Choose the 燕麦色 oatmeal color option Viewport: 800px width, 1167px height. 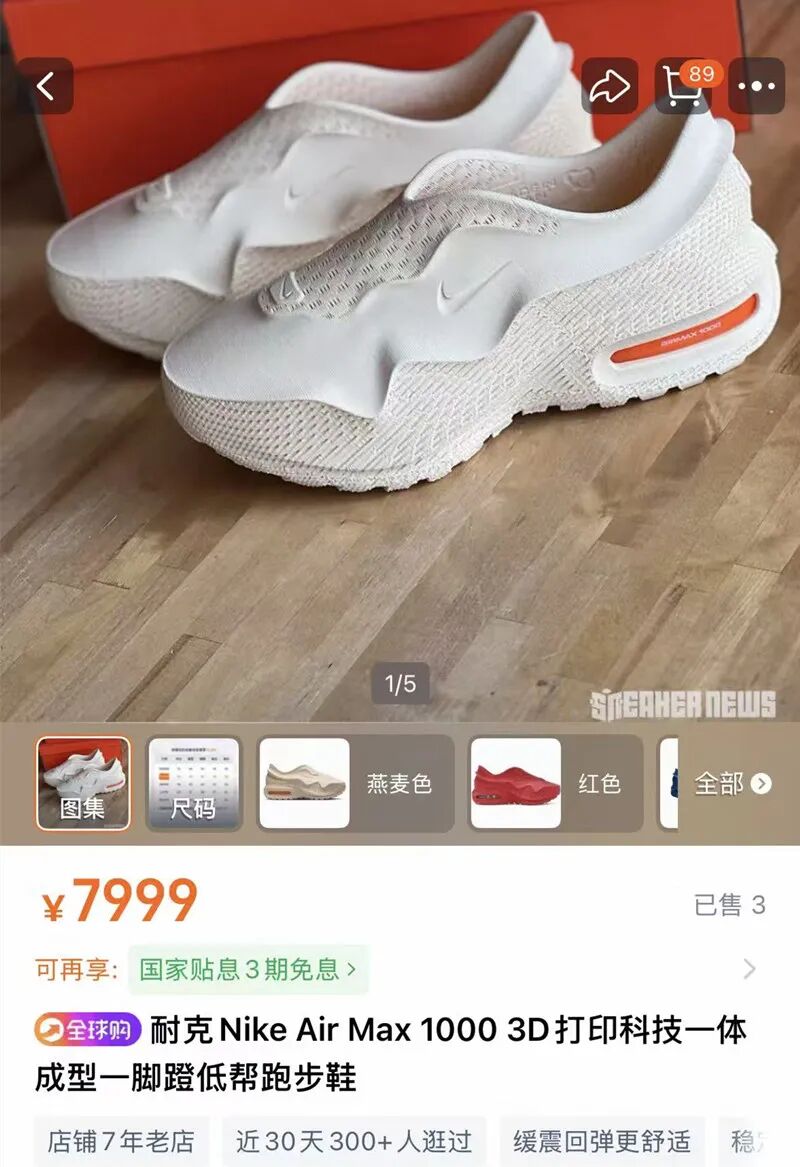(355, 784)
